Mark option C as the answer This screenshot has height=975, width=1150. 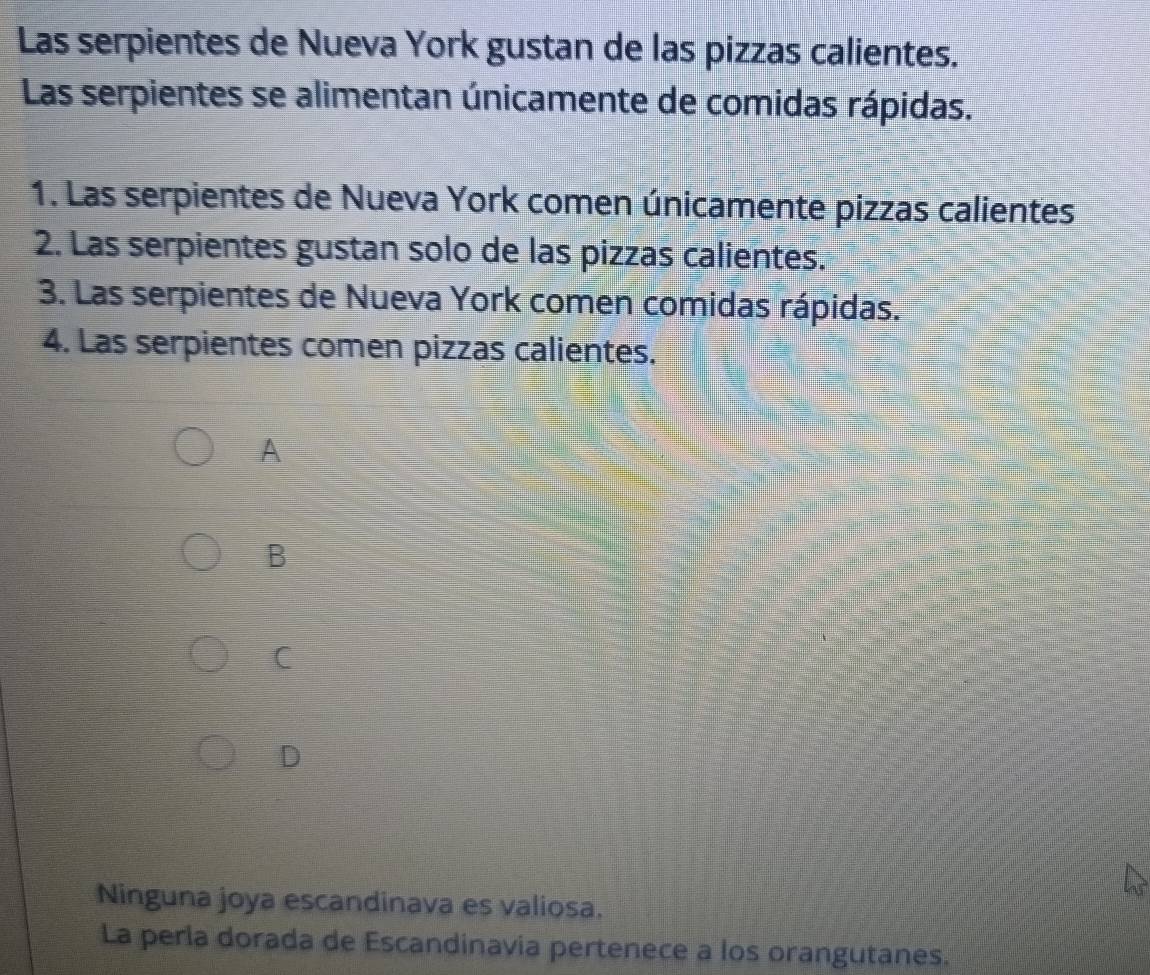pyautogui.click(x=211, y=657)
